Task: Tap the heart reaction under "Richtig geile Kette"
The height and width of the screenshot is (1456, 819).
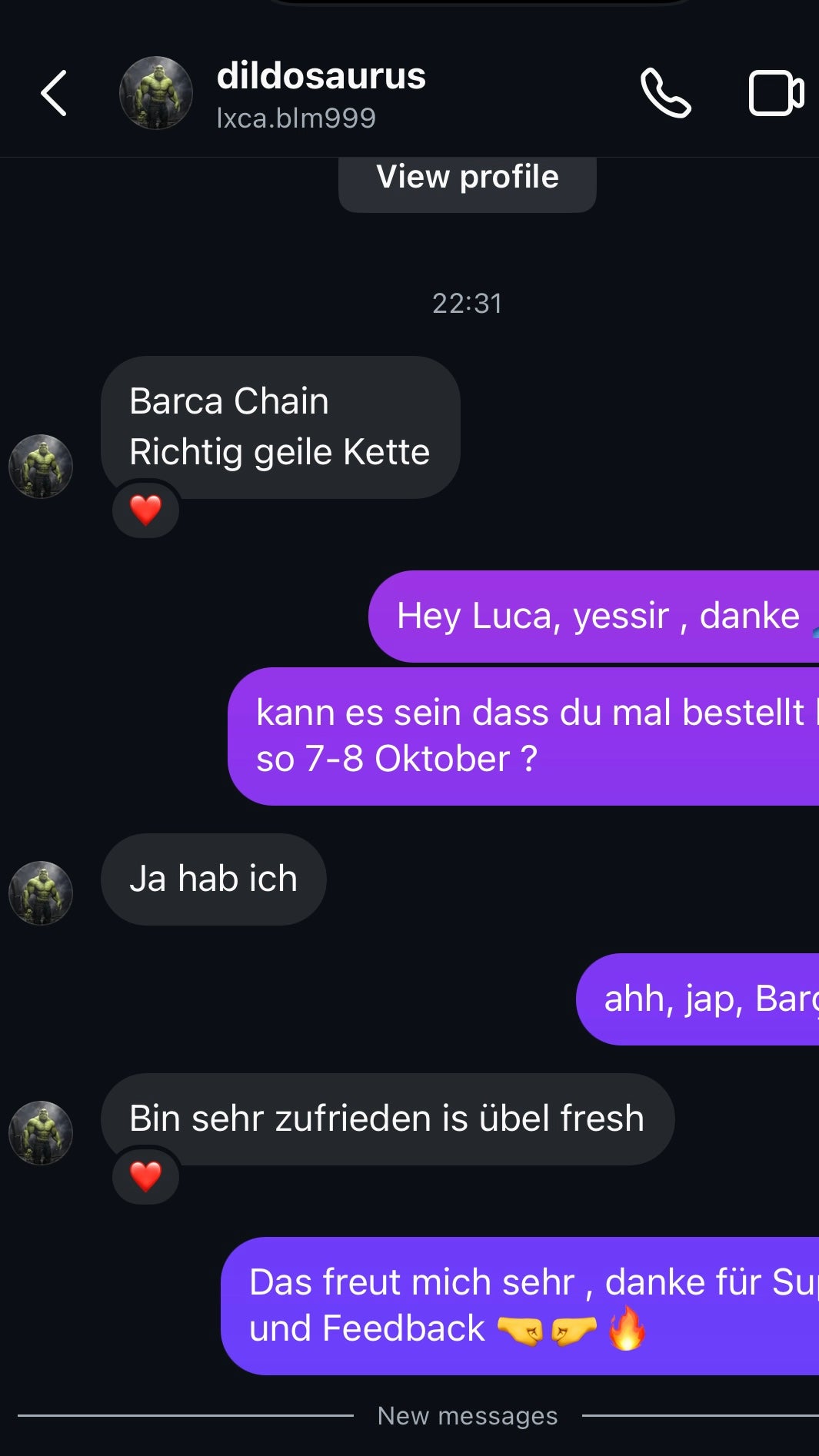Action: point(145,510)
